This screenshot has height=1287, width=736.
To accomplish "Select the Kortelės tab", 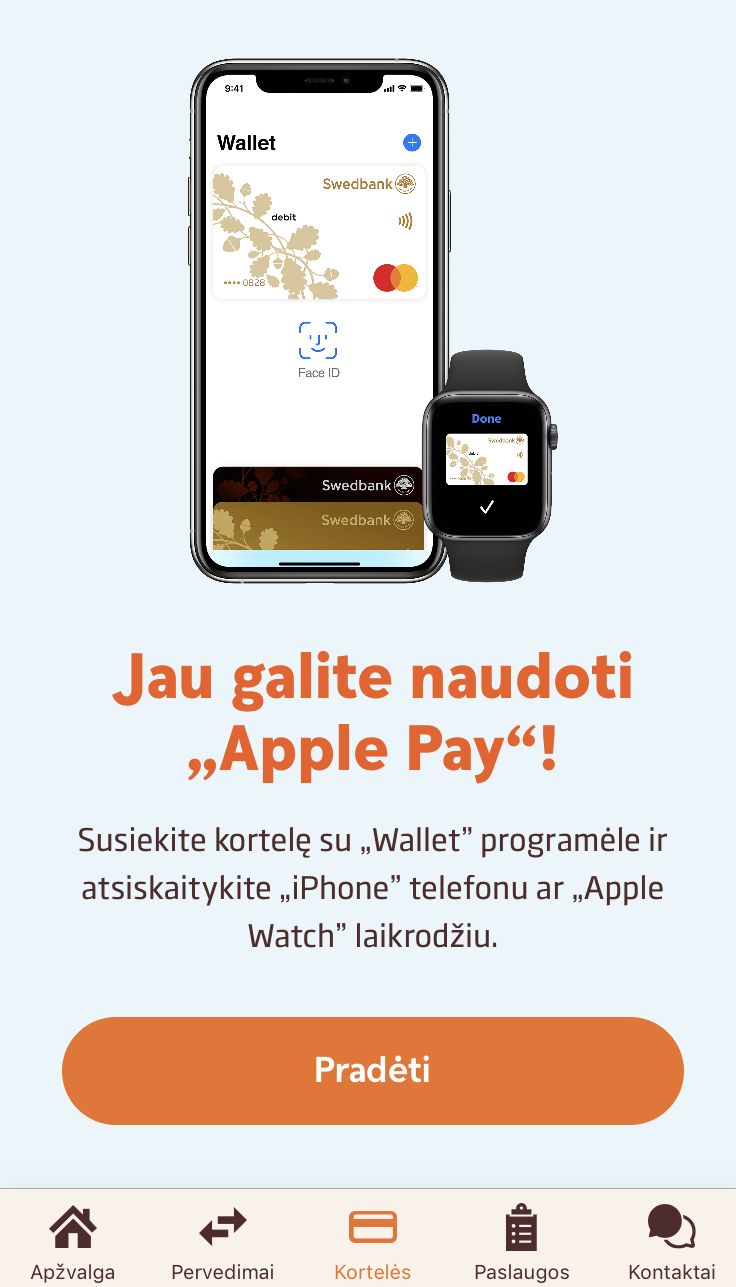I will tap(372, 1241).
